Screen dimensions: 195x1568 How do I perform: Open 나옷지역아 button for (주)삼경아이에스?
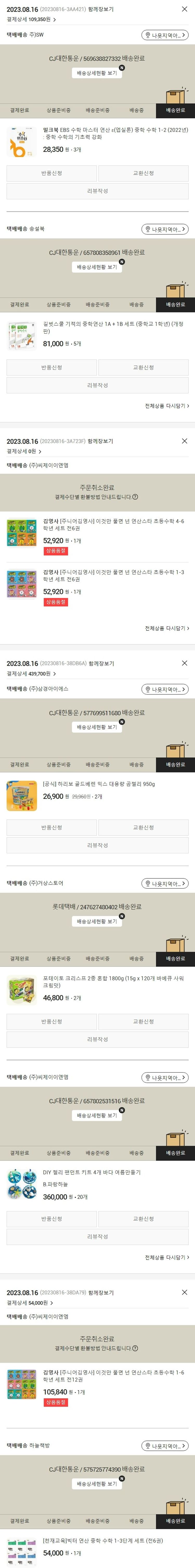(165, 690)
